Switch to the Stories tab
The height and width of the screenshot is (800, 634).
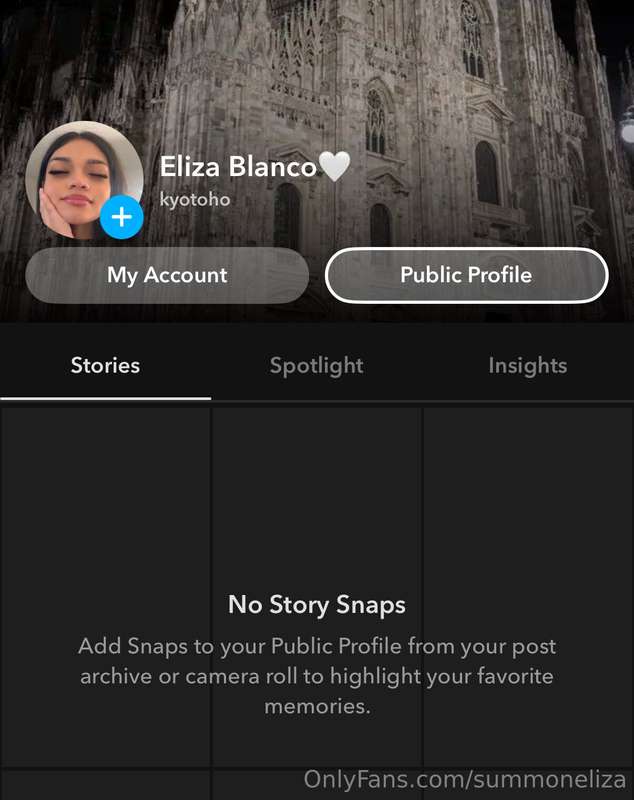tap(105, 365)
